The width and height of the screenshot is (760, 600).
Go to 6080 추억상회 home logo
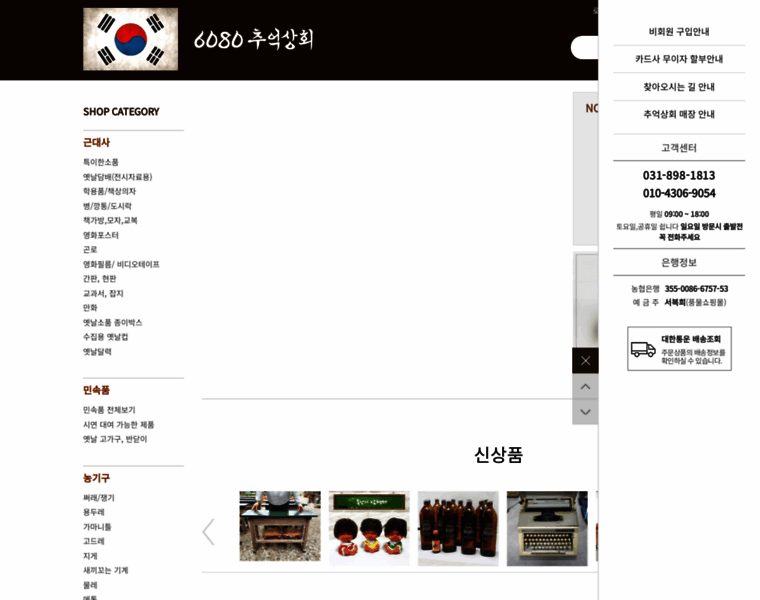pos(200,39)
